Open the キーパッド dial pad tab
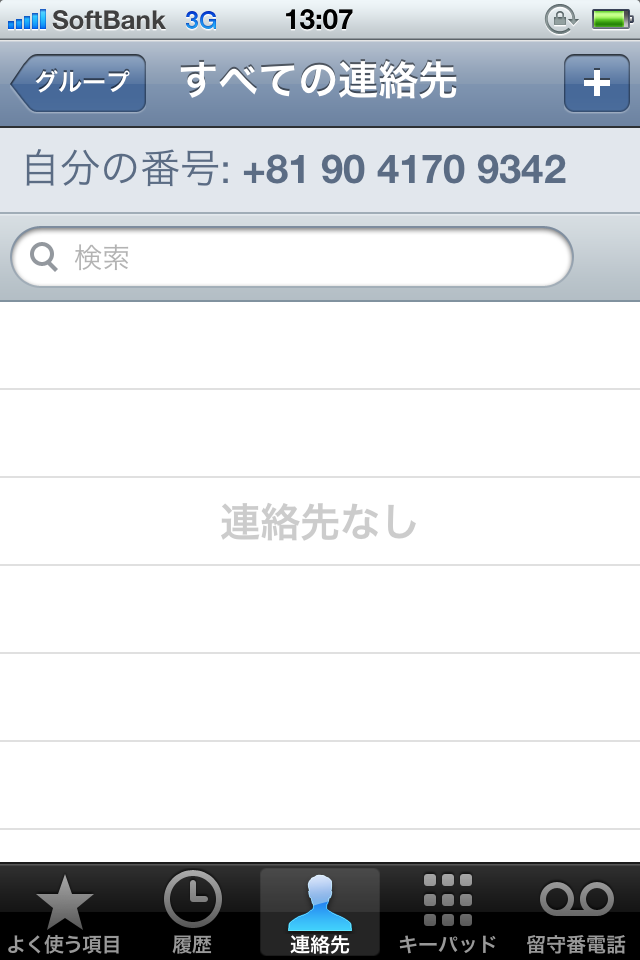The image size is (640, 960). [x=448, y=912]
